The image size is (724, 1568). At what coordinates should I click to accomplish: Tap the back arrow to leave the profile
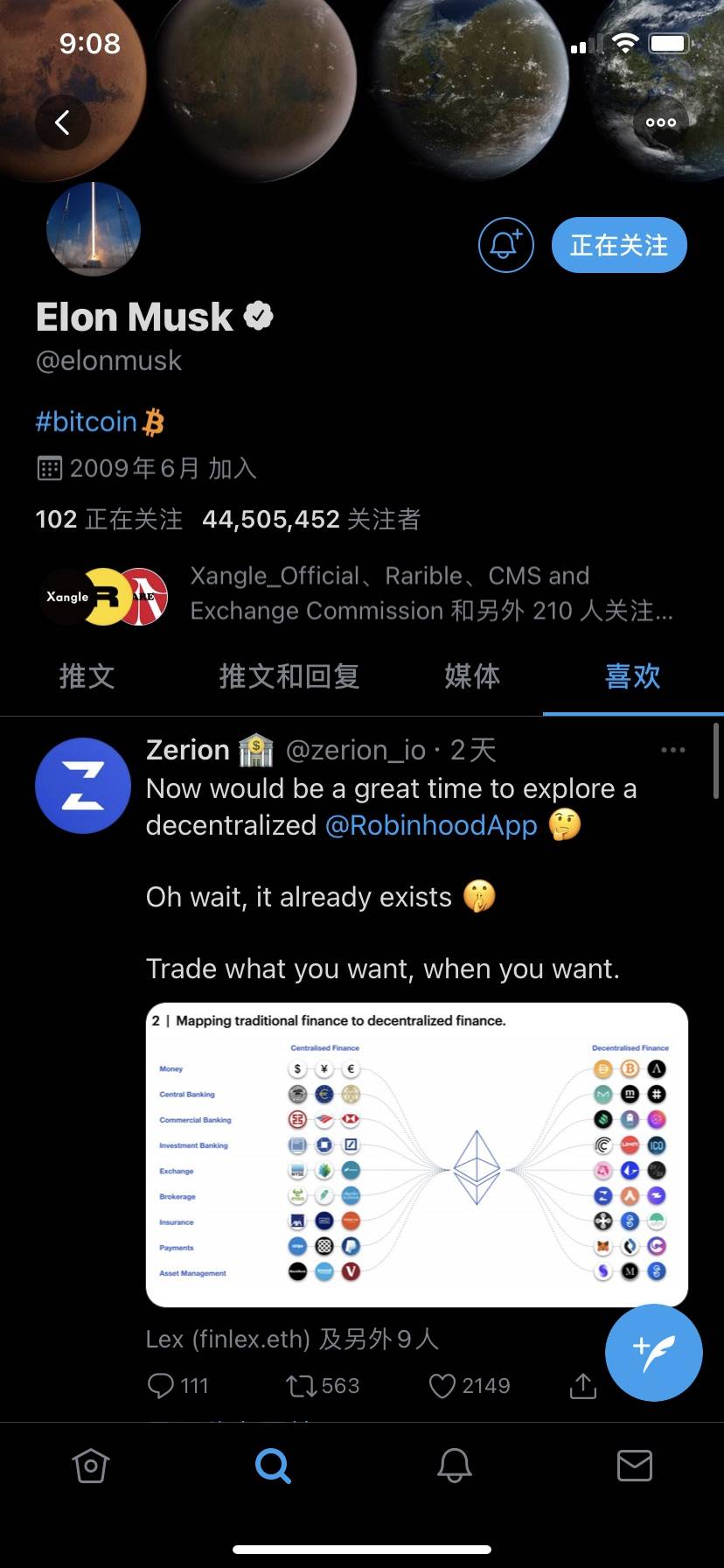pos(62,122)
